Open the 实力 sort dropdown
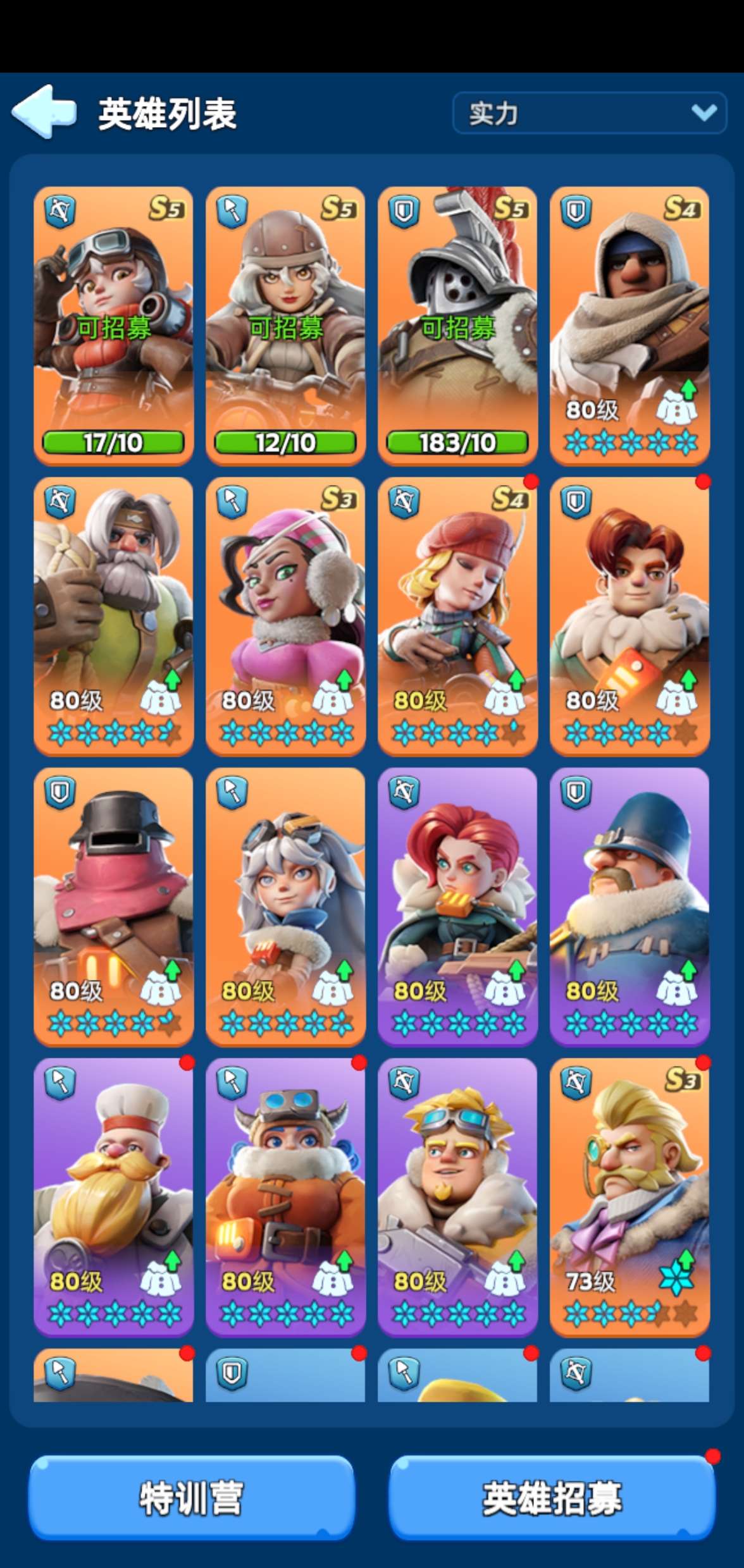Viewport: 744px width, 1568px height. (x=590, y=113)
